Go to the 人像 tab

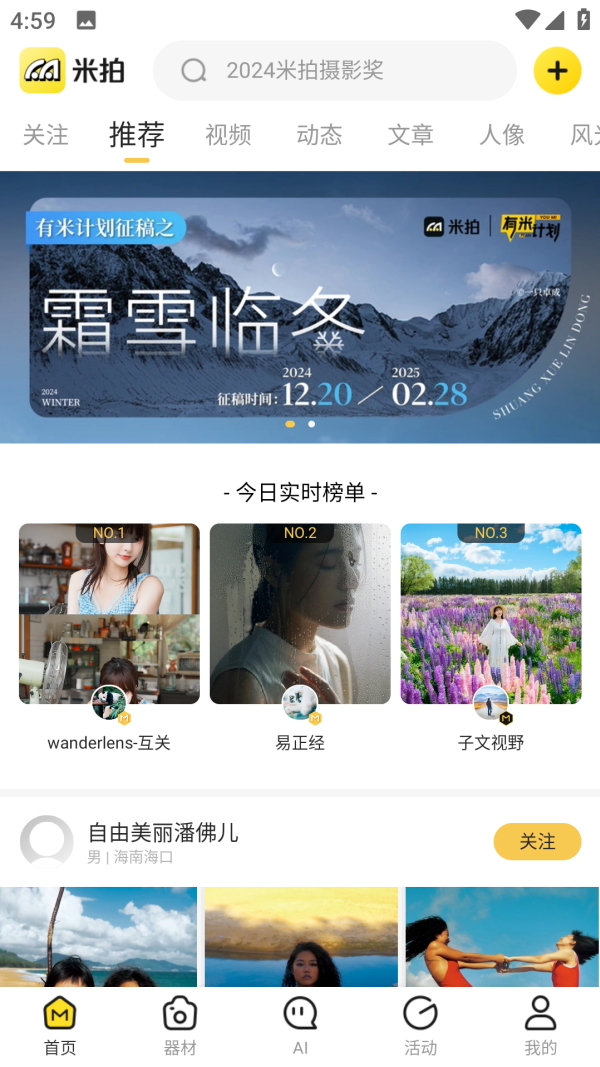coord(501,135)
